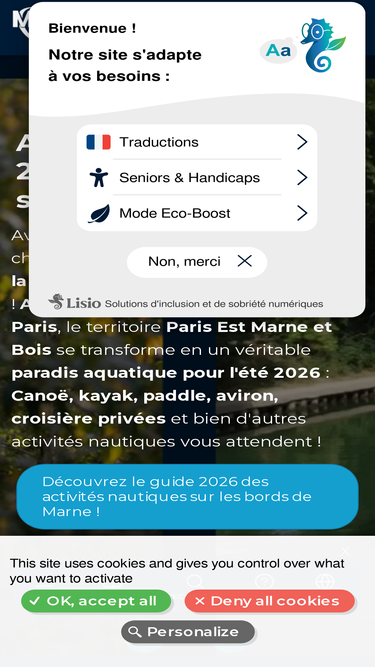Open the Traductions option
The height and width of the screenshot is (667, 375).
point(197,142)
